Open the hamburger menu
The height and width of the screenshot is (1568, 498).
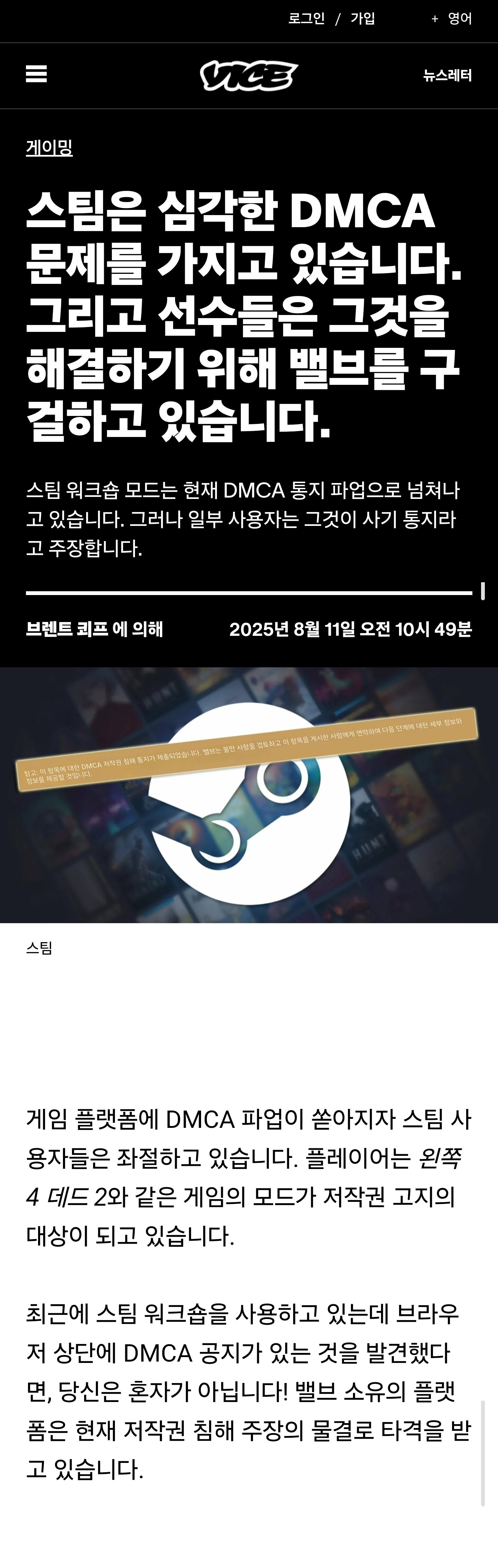tap(36, 74)
